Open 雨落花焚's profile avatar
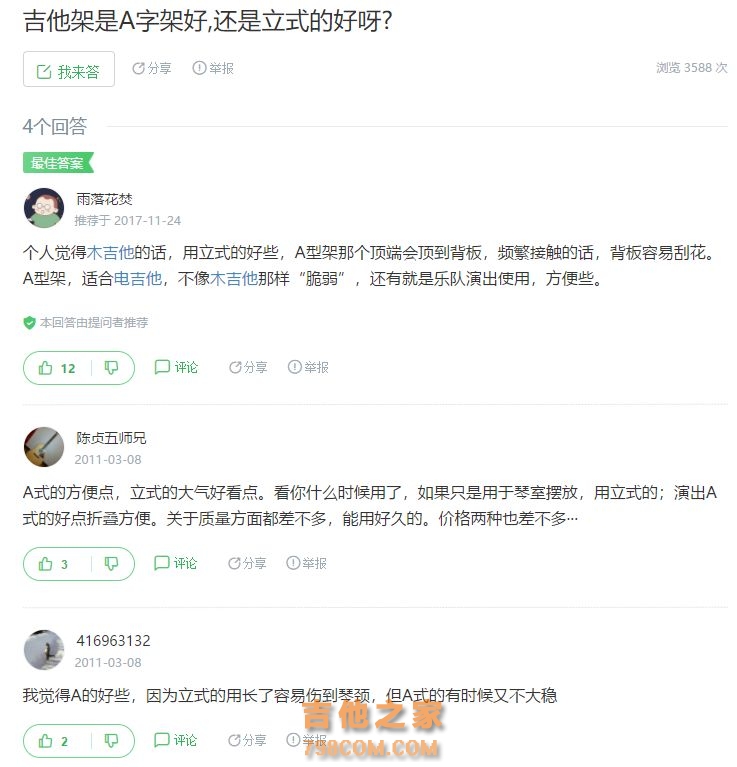 tap(43, 208)
